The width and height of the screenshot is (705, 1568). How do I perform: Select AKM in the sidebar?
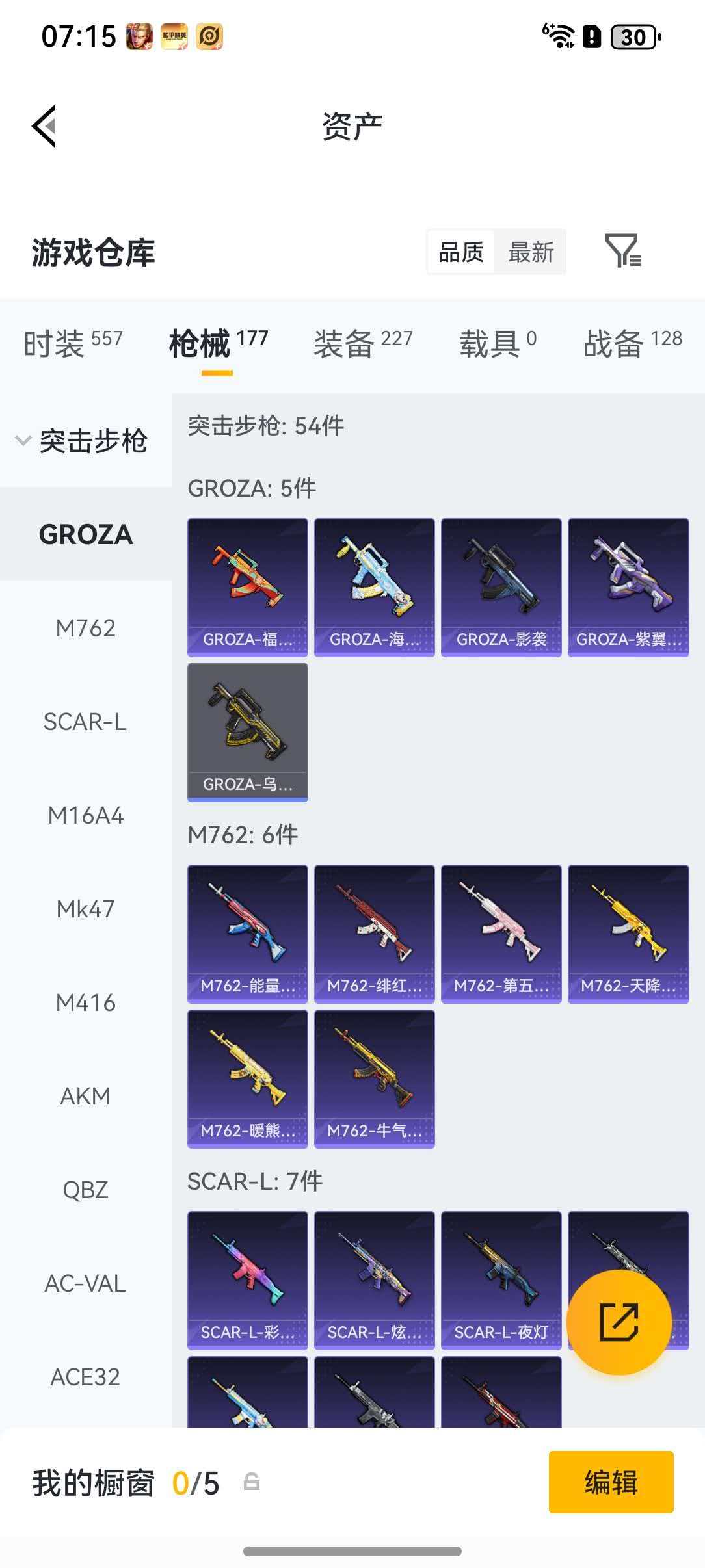tap(85, 1096)
